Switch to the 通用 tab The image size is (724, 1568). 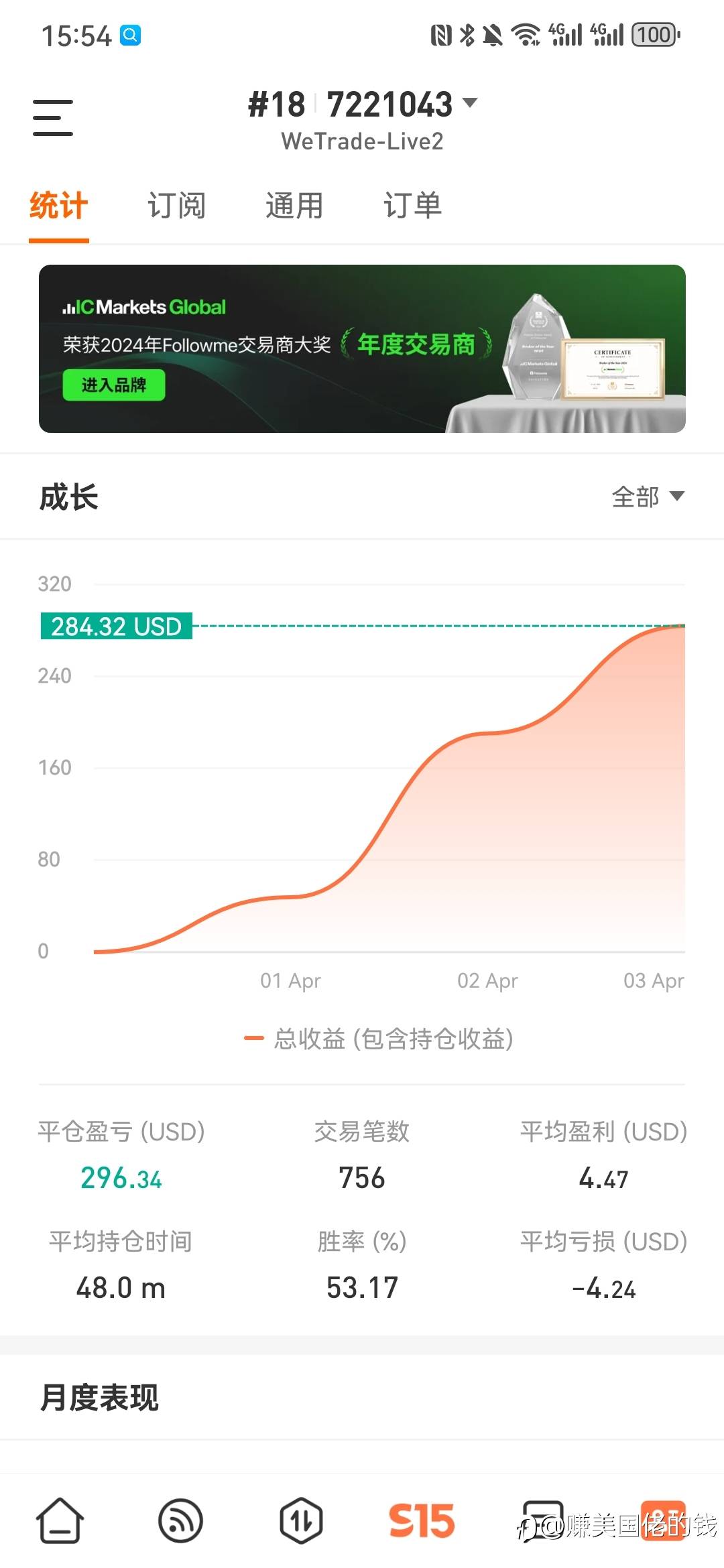coord(294,205)
